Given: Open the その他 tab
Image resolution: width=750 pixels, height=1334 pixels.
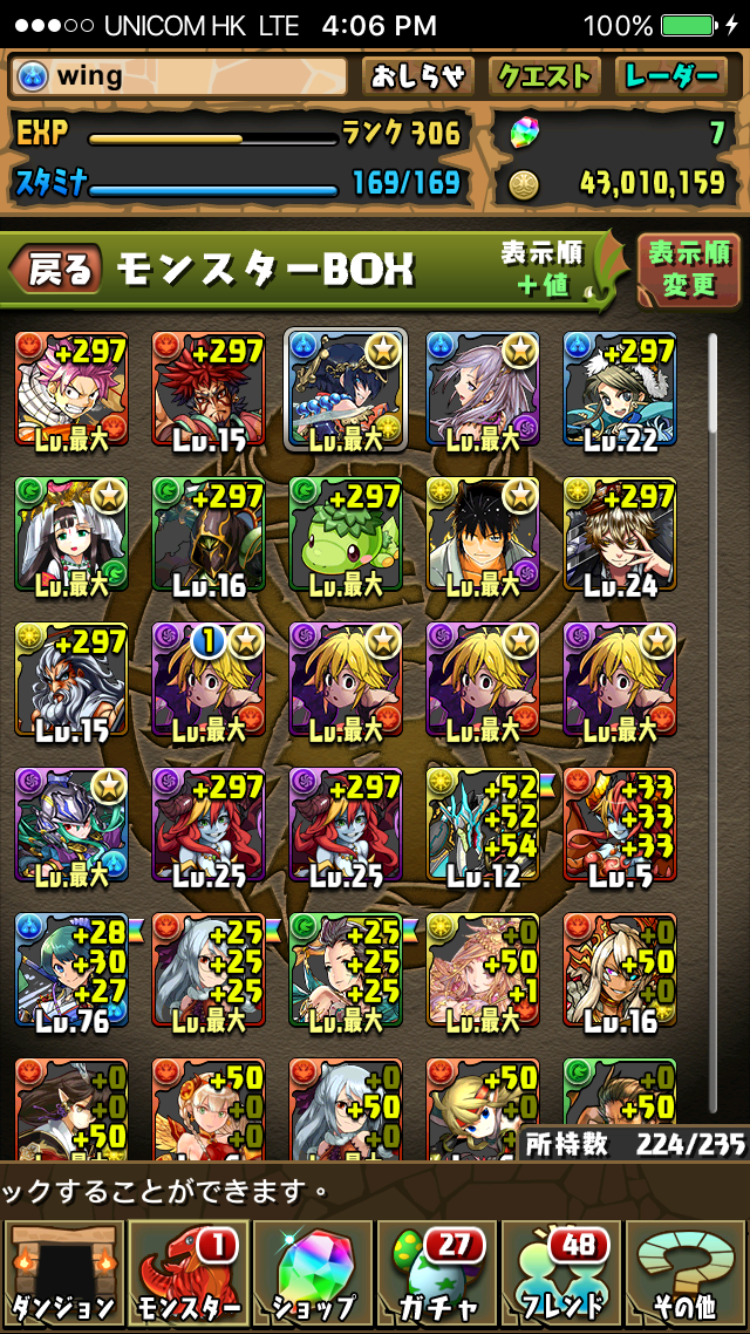Looking at the screenshot, I should [x=688, y=1273].
